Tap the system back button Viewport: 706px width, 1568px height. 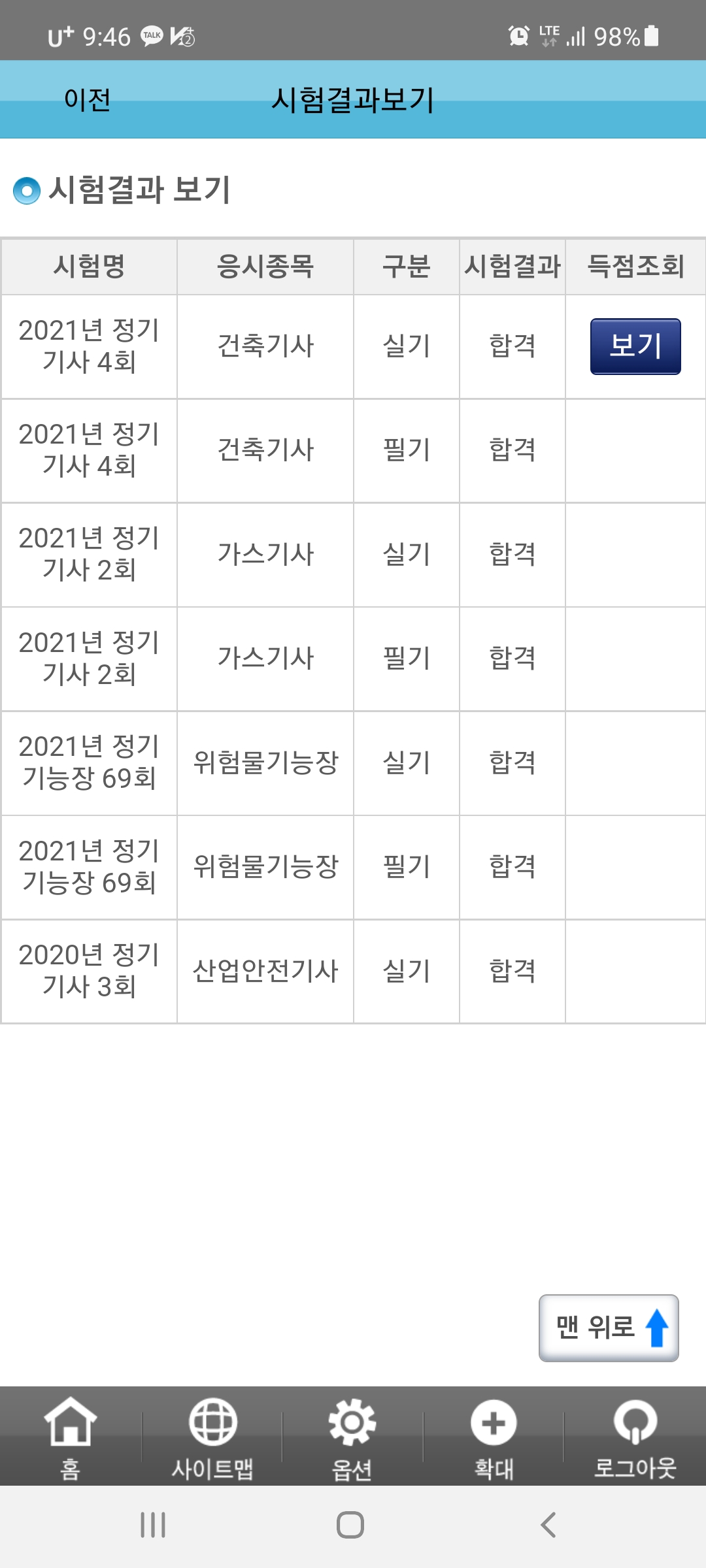548,1525
